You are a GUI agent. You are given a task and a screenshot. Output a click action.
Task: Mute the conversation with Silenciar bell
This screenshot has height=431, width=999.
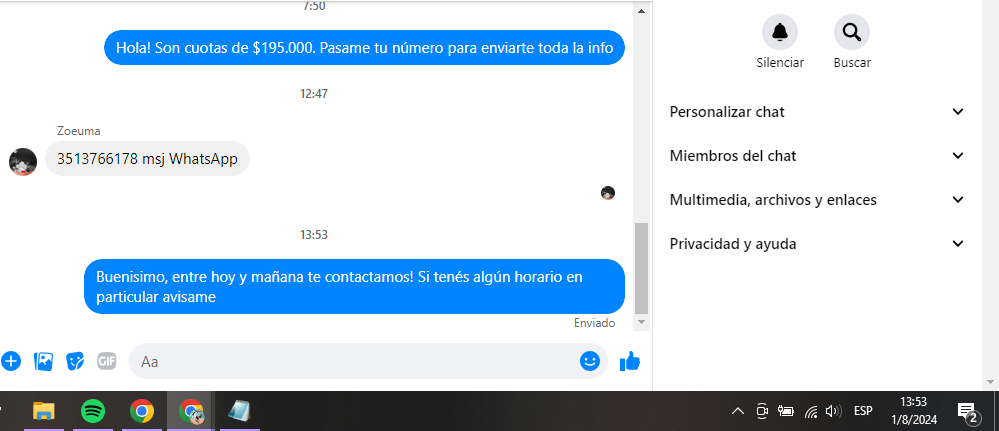pos(779,33)
